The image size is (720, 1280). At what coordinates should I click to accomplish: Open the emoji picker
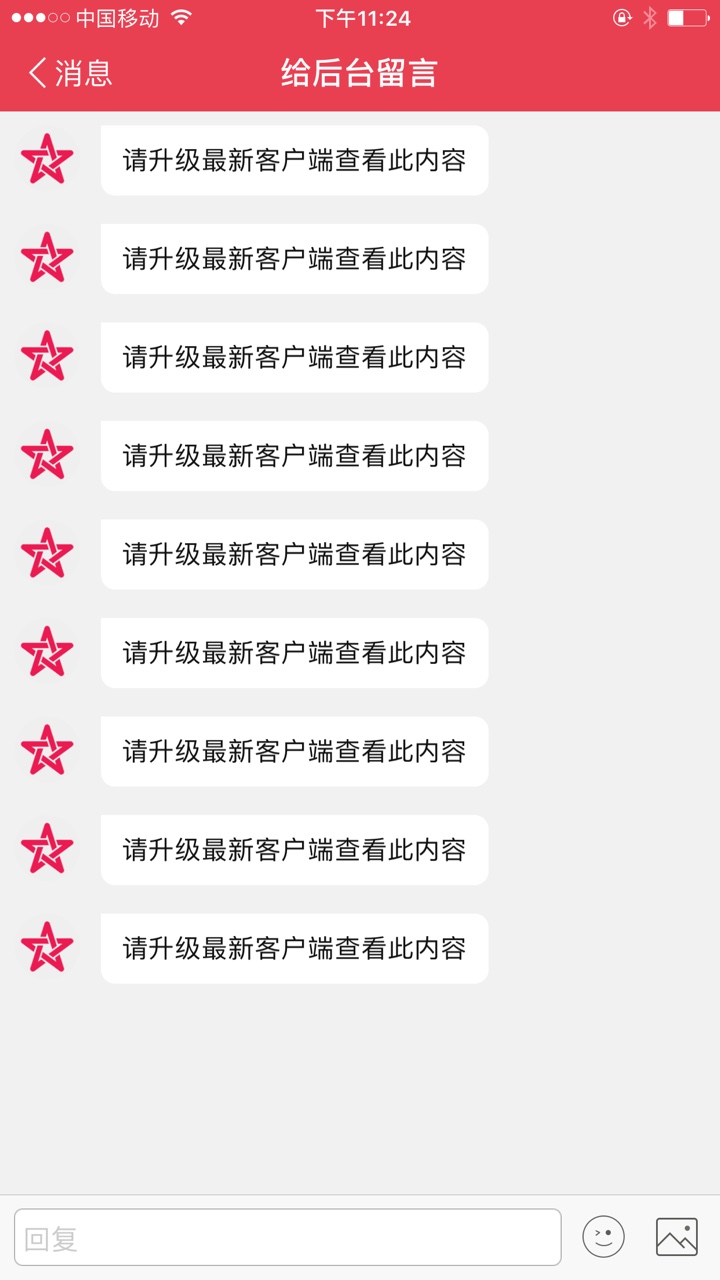click(x=604, y=1237)
